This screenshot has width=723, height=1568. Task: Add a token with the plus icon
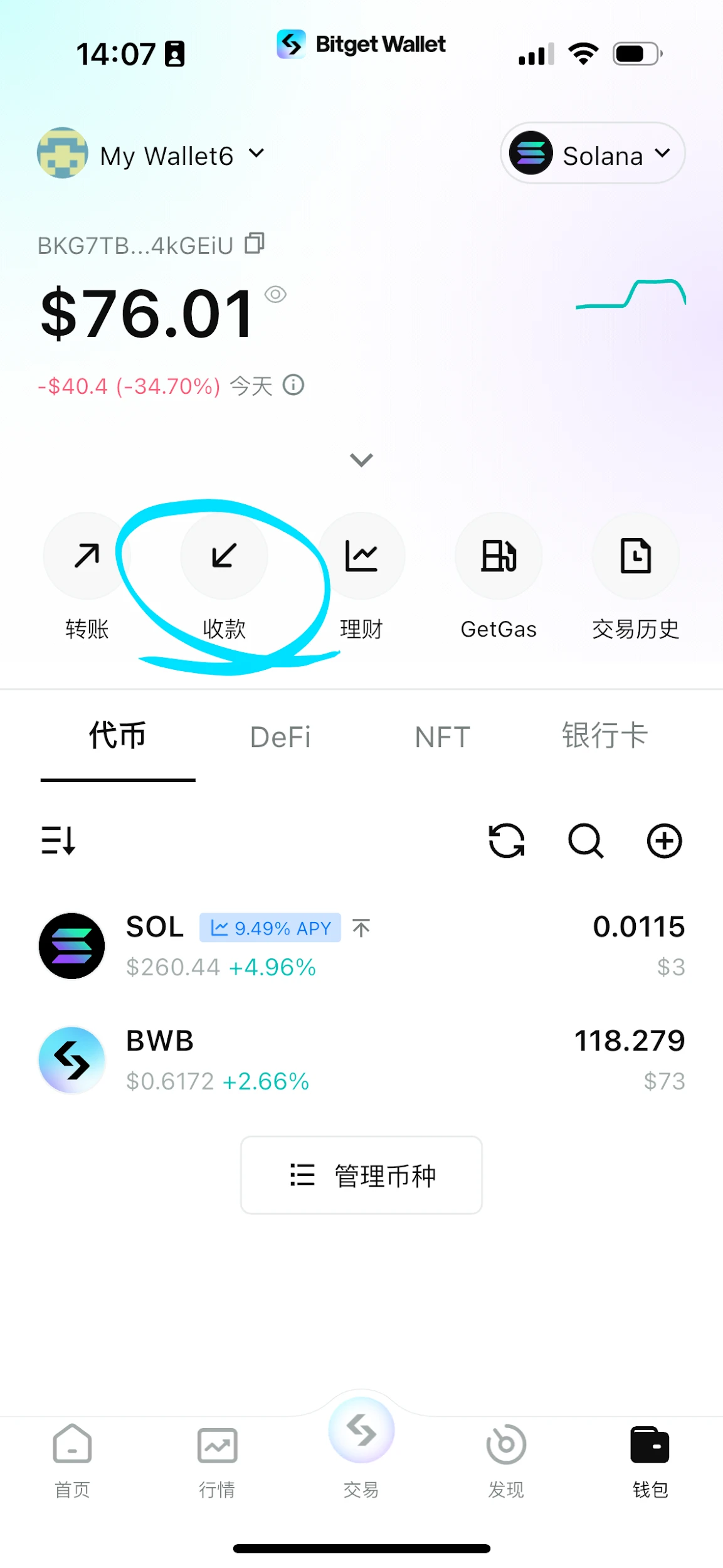click(x=664, y=840)
